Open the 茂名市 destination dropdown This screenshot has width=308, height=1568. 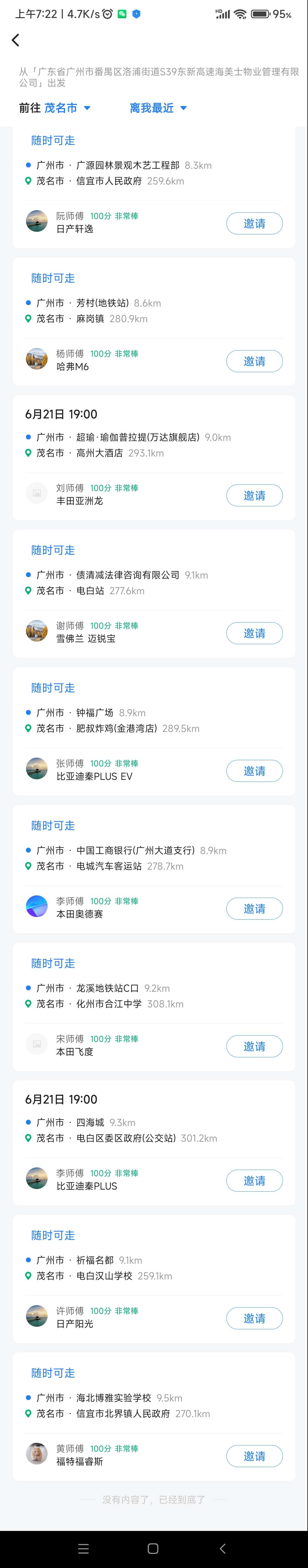click(67, 108)
